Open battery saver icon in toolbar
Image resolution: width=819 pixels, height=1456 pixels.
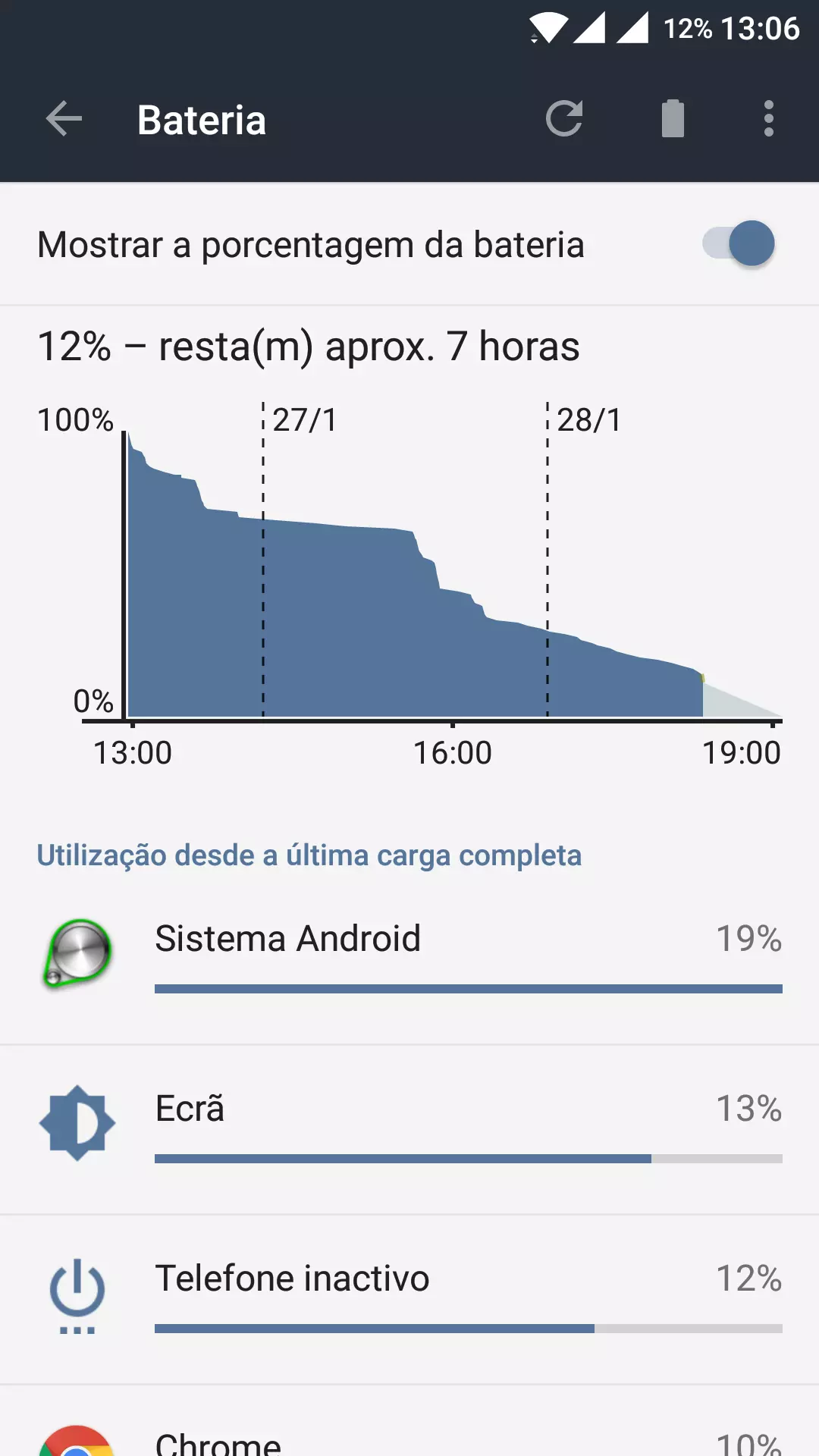pos(673,119)
